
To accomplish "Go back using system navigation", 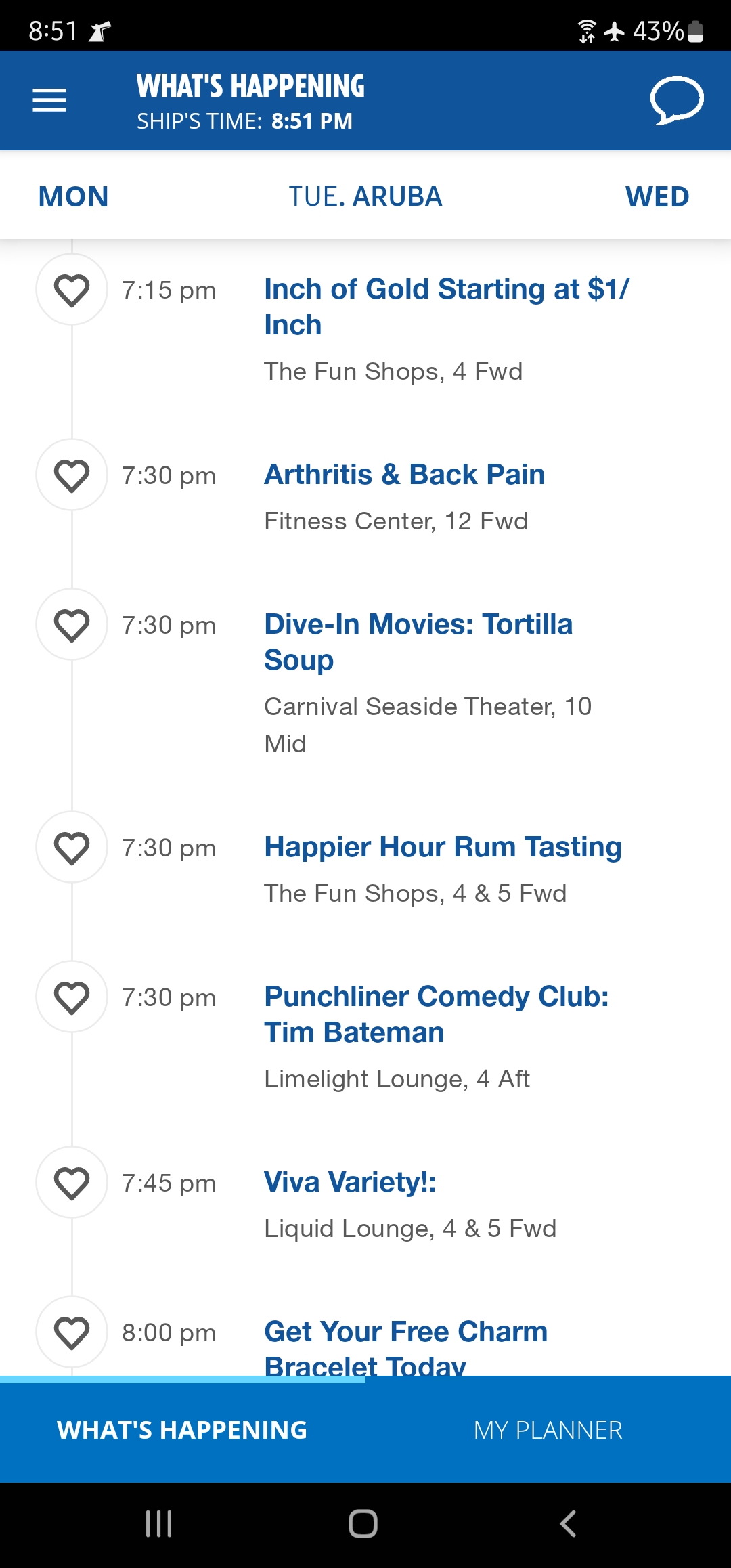I will point(568,1524).
